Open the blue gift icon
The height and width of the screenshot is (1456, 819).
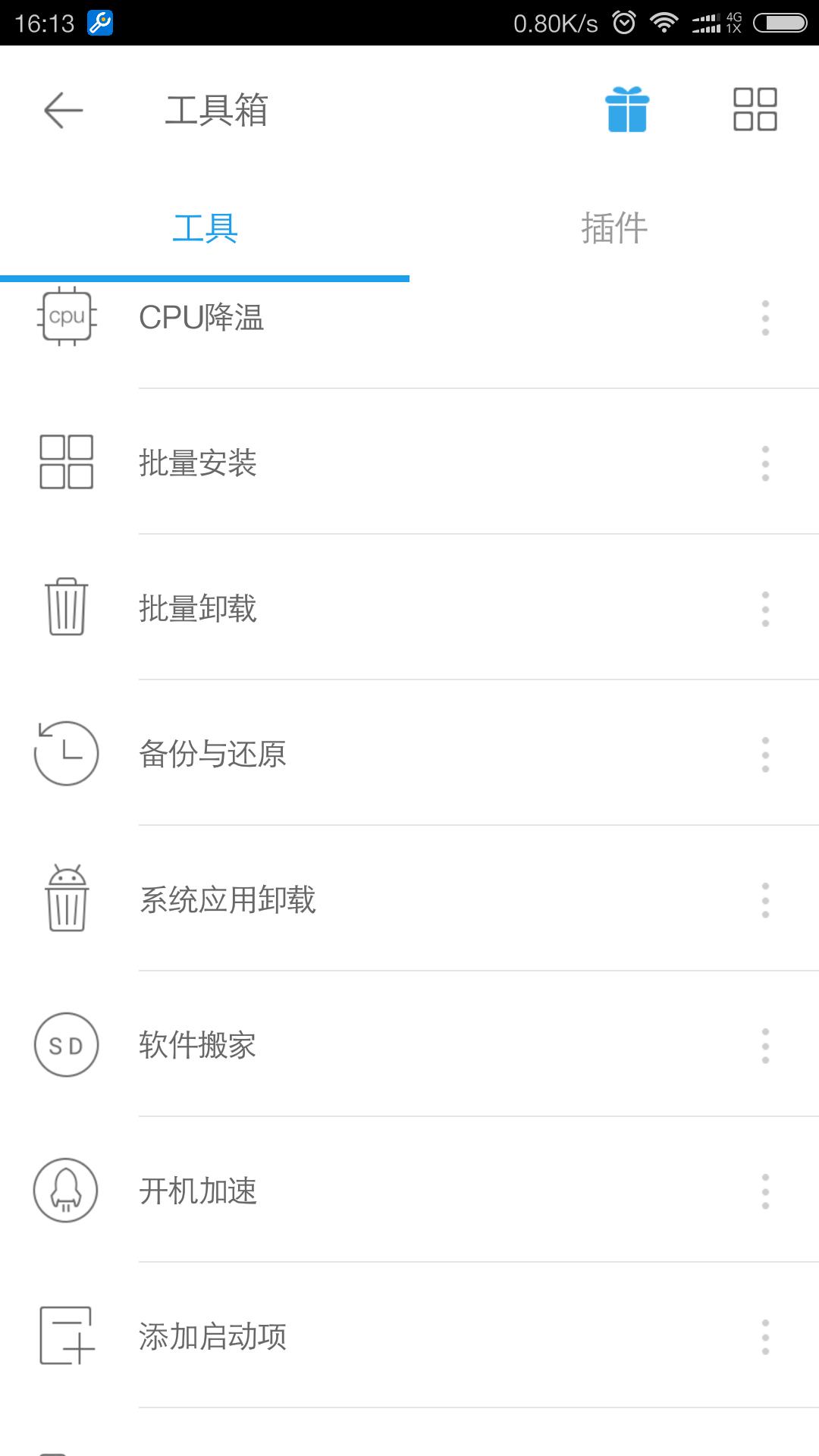(x=627, y=110)
